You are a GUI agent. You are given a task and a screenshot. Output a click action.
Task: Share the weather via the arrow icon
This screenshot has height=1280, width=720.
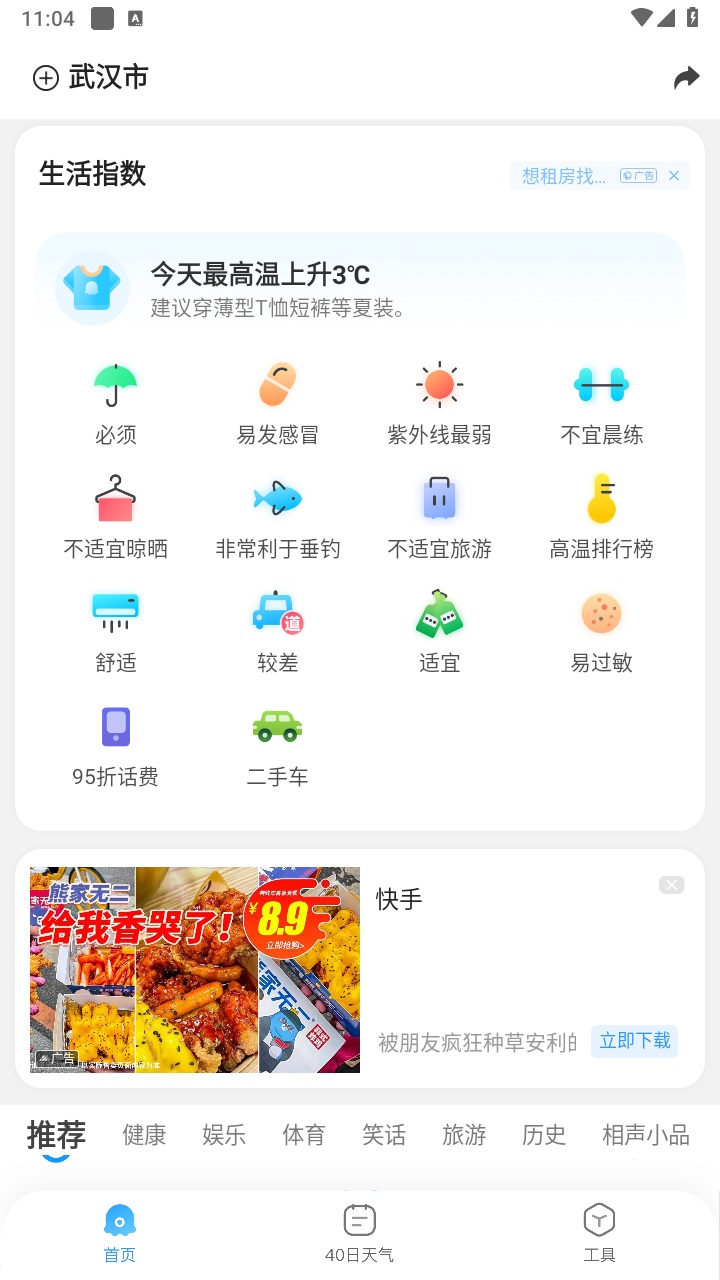pos(686,78)
